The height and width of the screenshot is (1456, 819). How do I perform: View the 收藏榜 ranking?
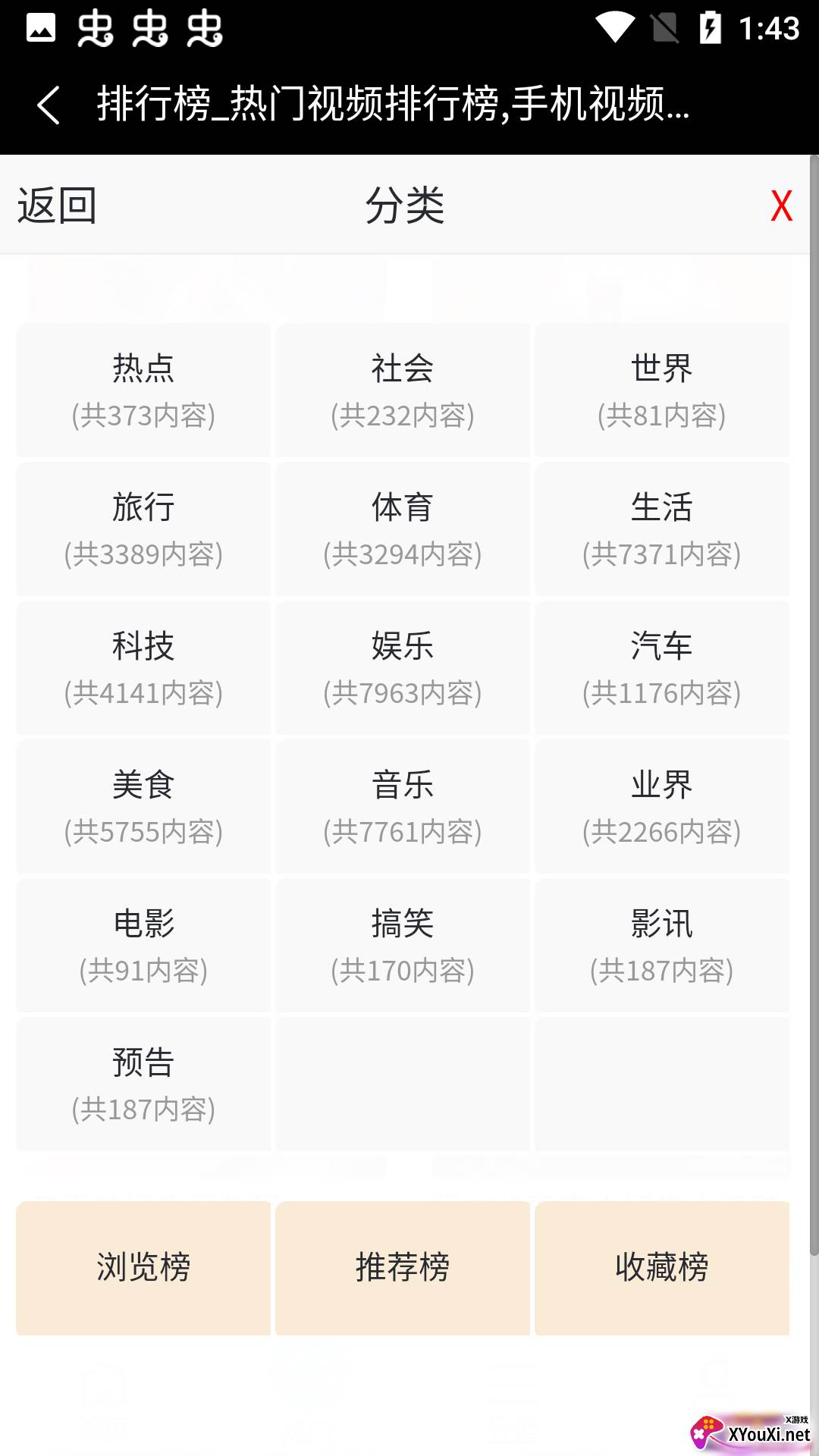pyautogui.click(x=662, y=1268)
